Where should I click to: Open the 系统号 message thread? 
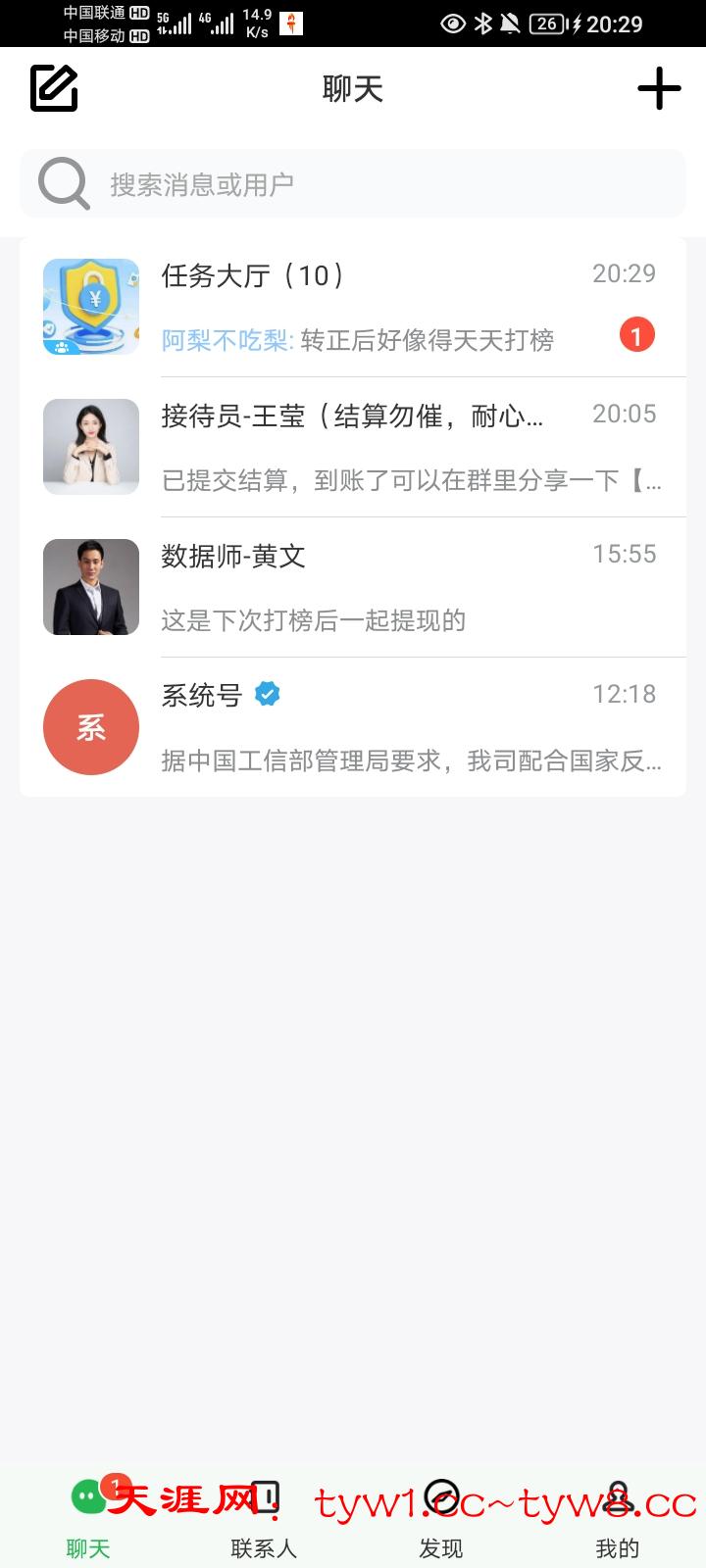[x=353, y=727]
